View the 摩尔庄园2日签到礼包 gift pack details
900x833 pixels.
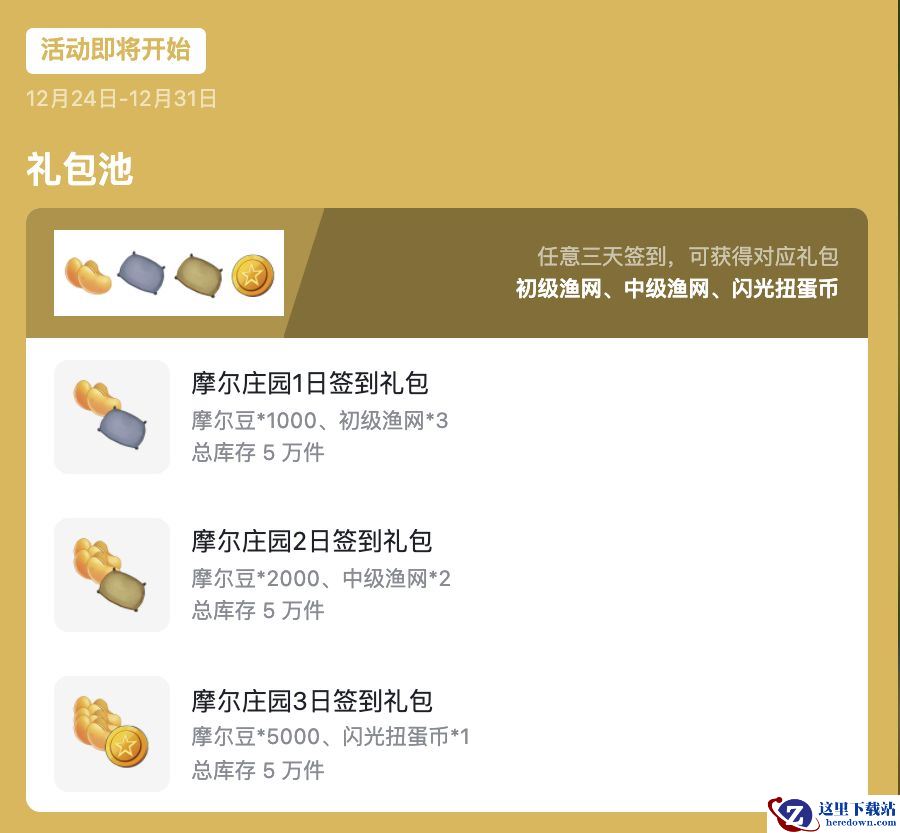pos(311,541)
